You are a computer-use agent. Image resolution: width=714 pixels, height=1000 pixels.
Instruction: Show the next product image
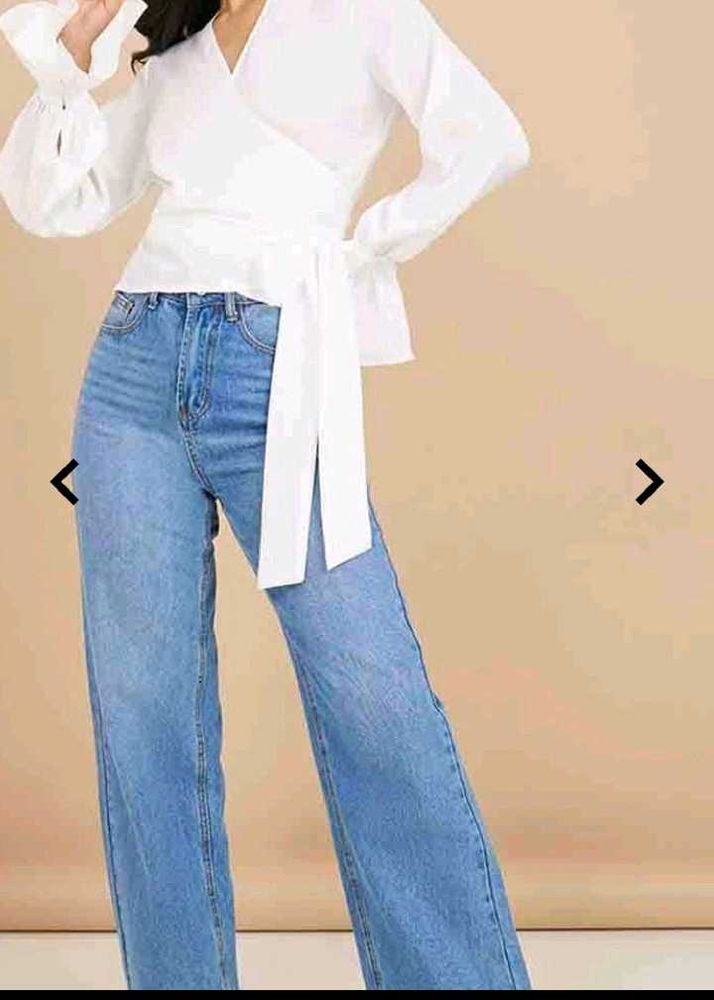[x=649, y=482]
